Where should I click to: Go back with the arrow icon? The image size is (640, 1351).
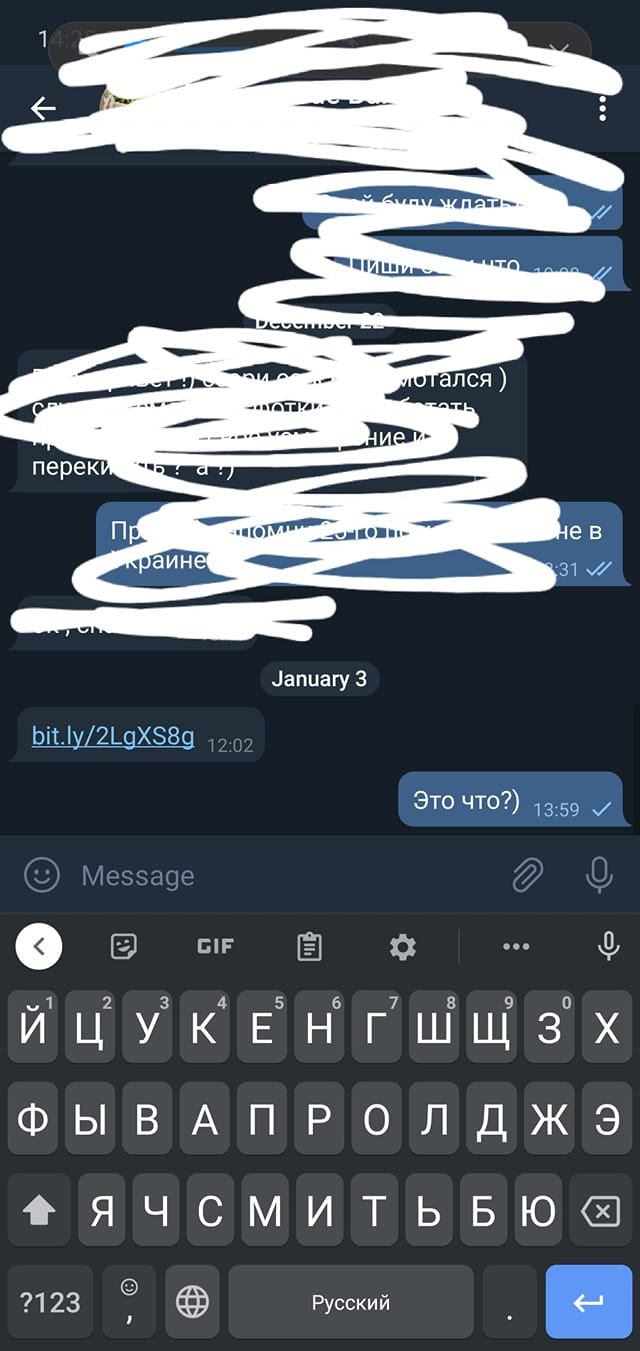pos(43,108)
